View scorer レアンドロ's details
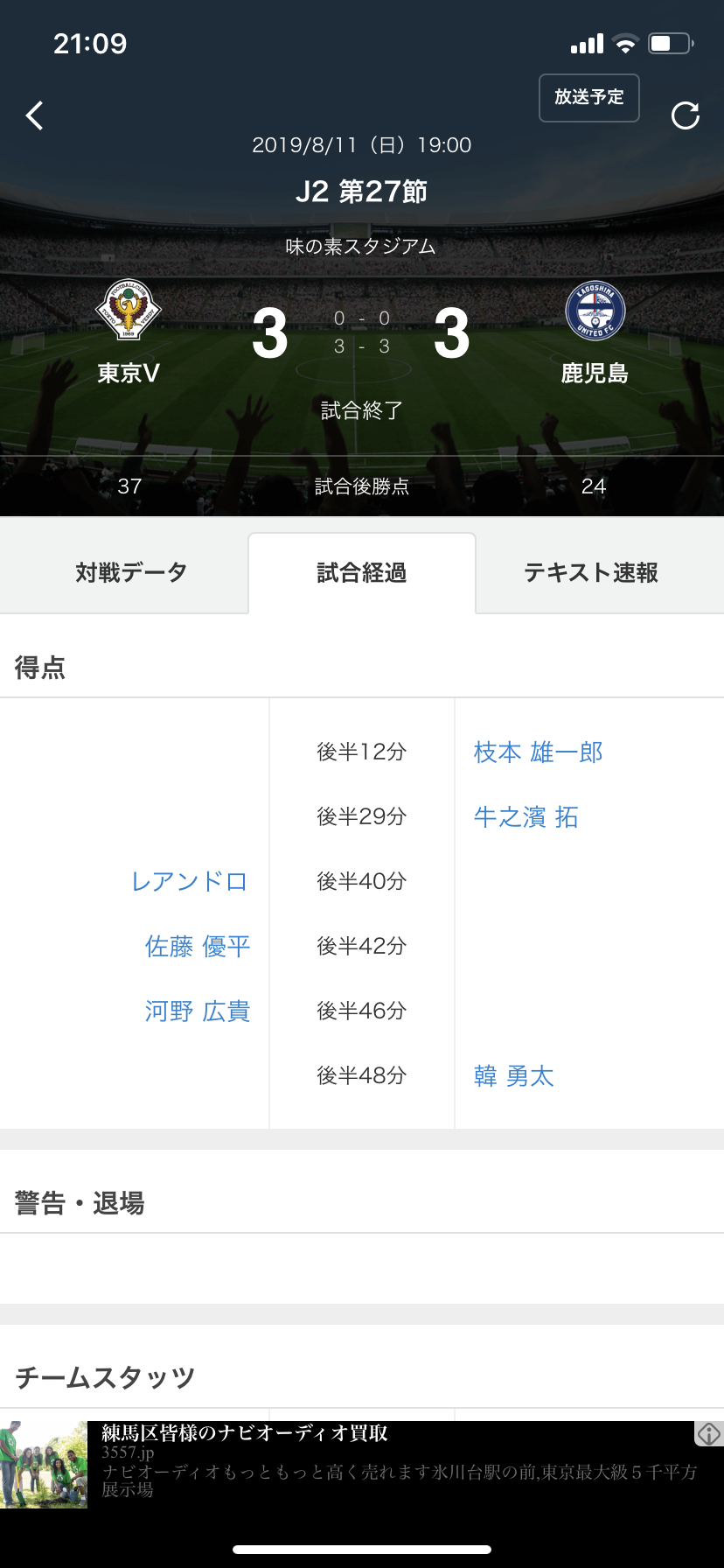The width and height of the screenshot is (724, 1568). pos(190,882)
